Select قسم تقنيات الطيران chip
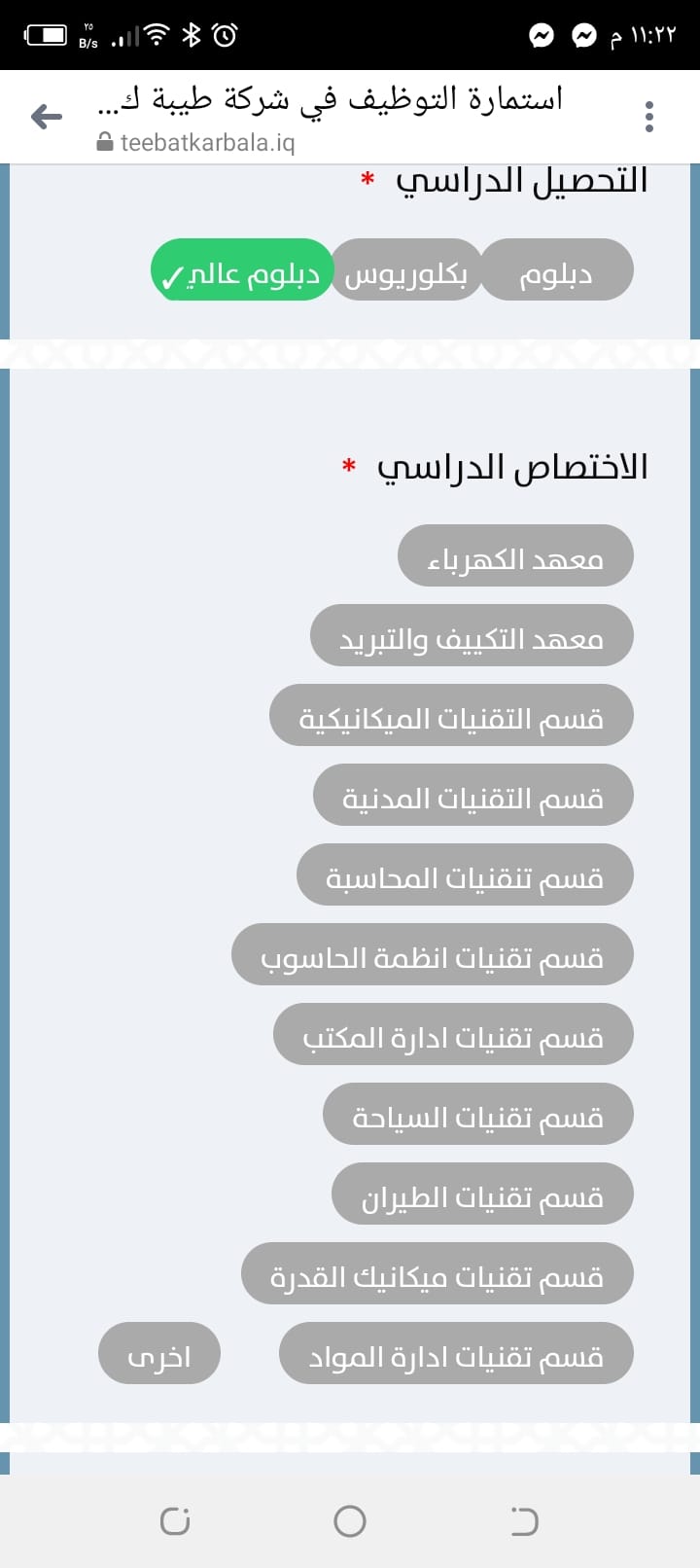This screenshot has width=700, height=1568. point(482,1194)
